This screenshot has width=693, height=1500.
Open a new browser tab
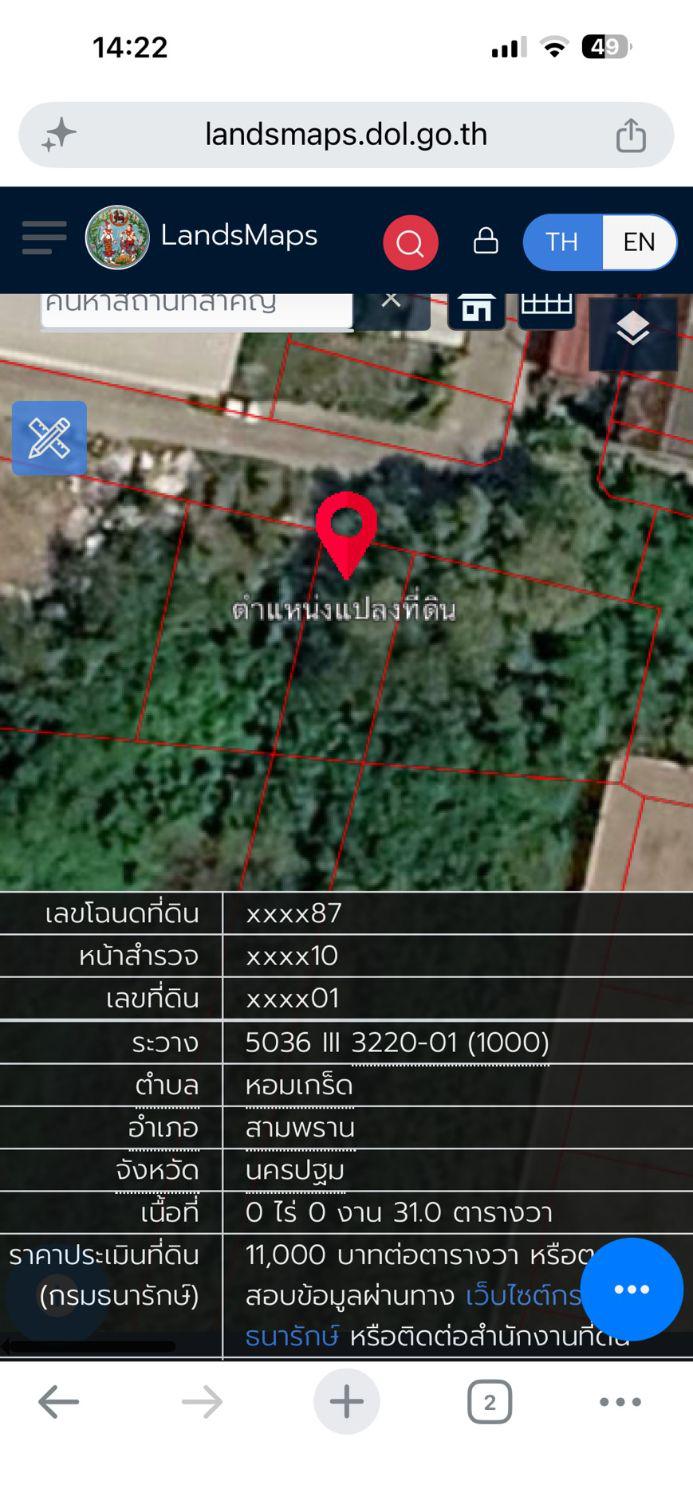click(346, 1402)
